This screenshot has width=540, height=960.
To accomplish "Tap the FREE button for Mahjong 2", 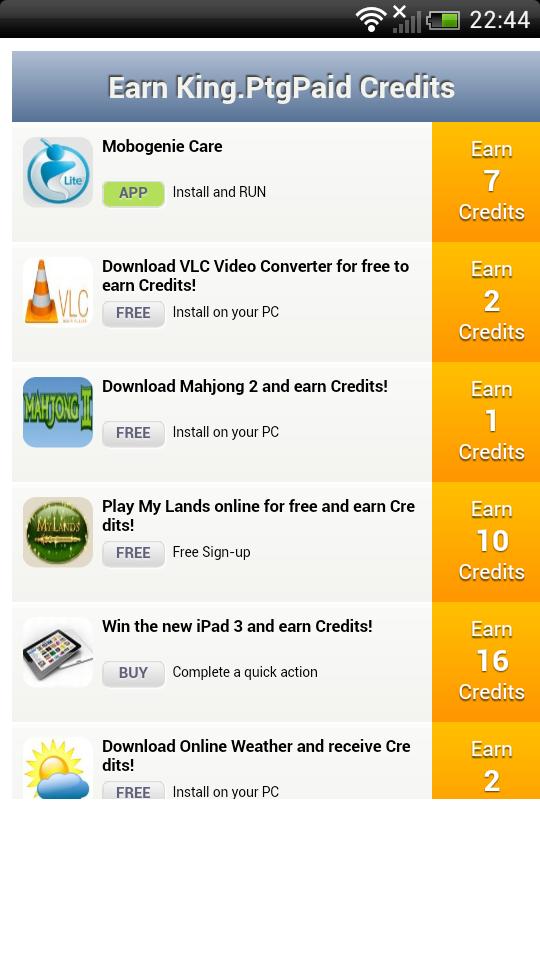I will point(133,433).
